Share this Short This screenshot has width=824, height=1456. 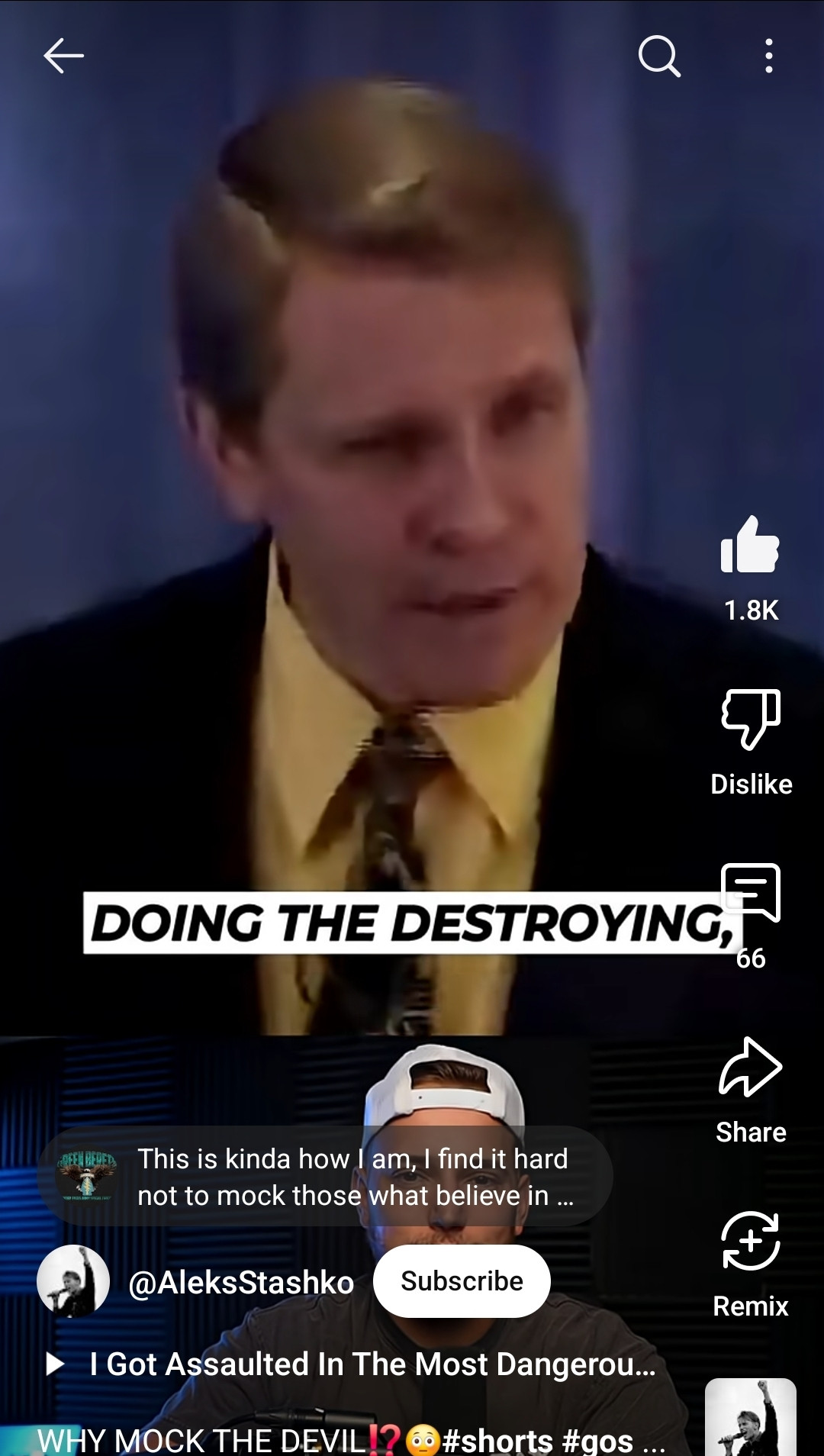[751, 1068]
